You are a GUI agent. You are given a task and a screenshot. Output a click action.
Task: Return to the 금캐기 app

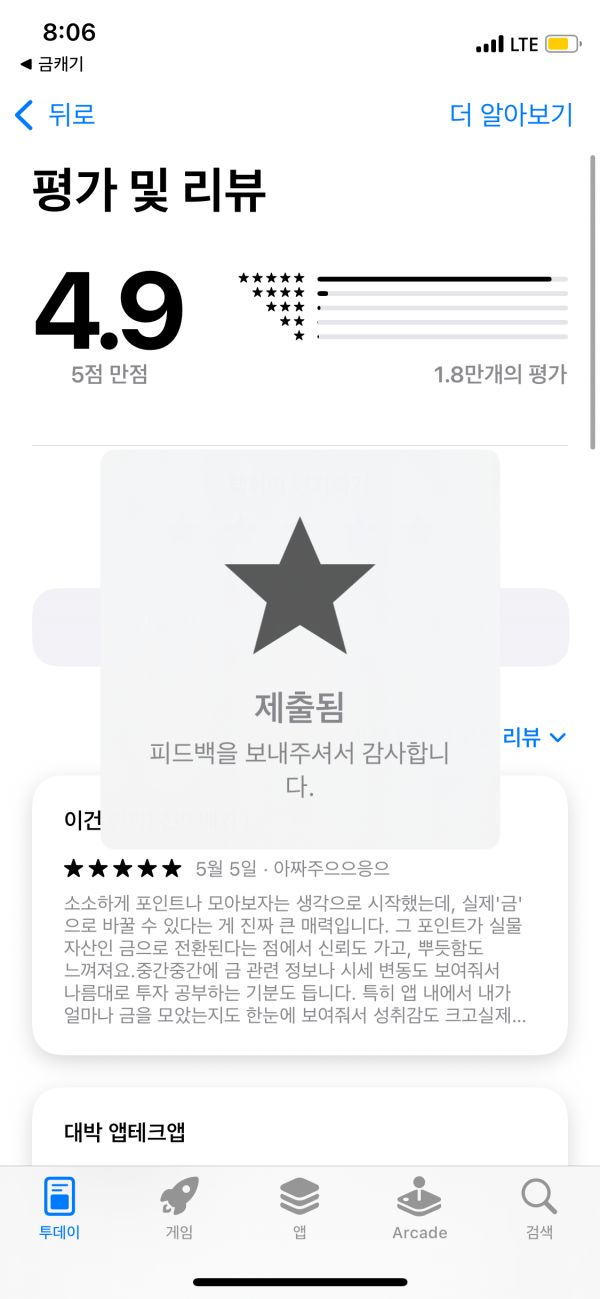click(52, 65)
